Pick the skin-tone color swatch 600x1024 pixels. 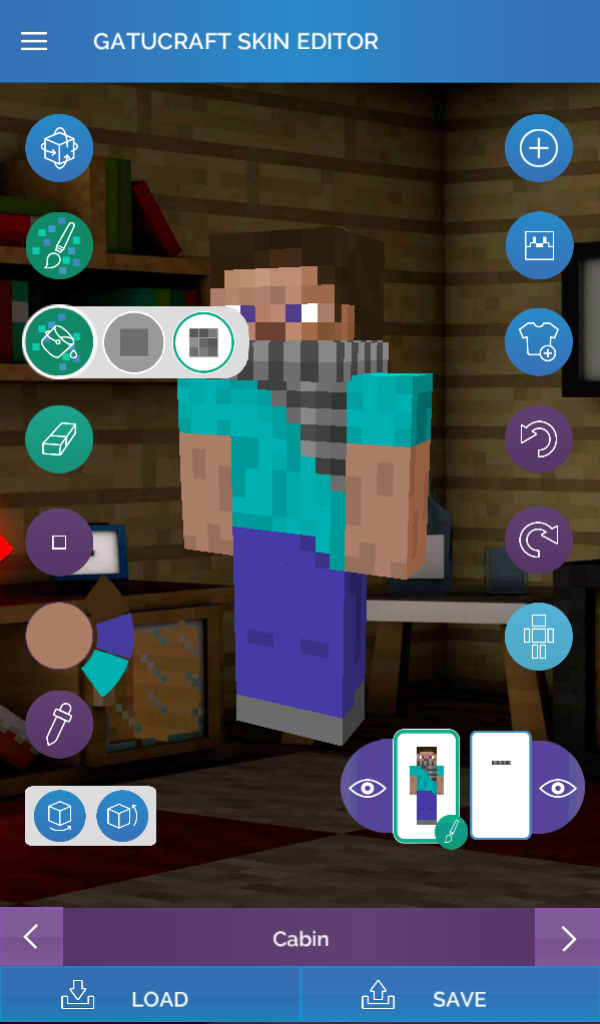pos(58,636)
